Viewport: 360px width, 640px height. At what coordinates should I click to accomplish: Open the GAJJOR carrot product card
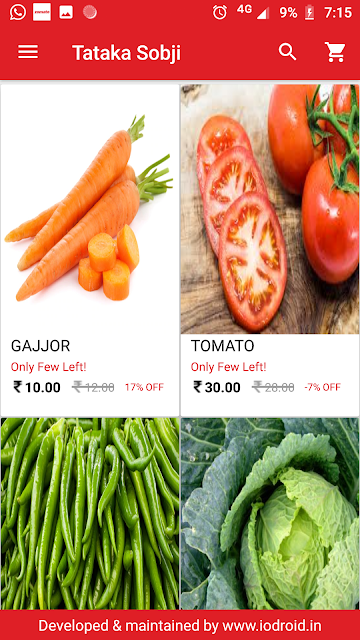[x=90, y=250]
